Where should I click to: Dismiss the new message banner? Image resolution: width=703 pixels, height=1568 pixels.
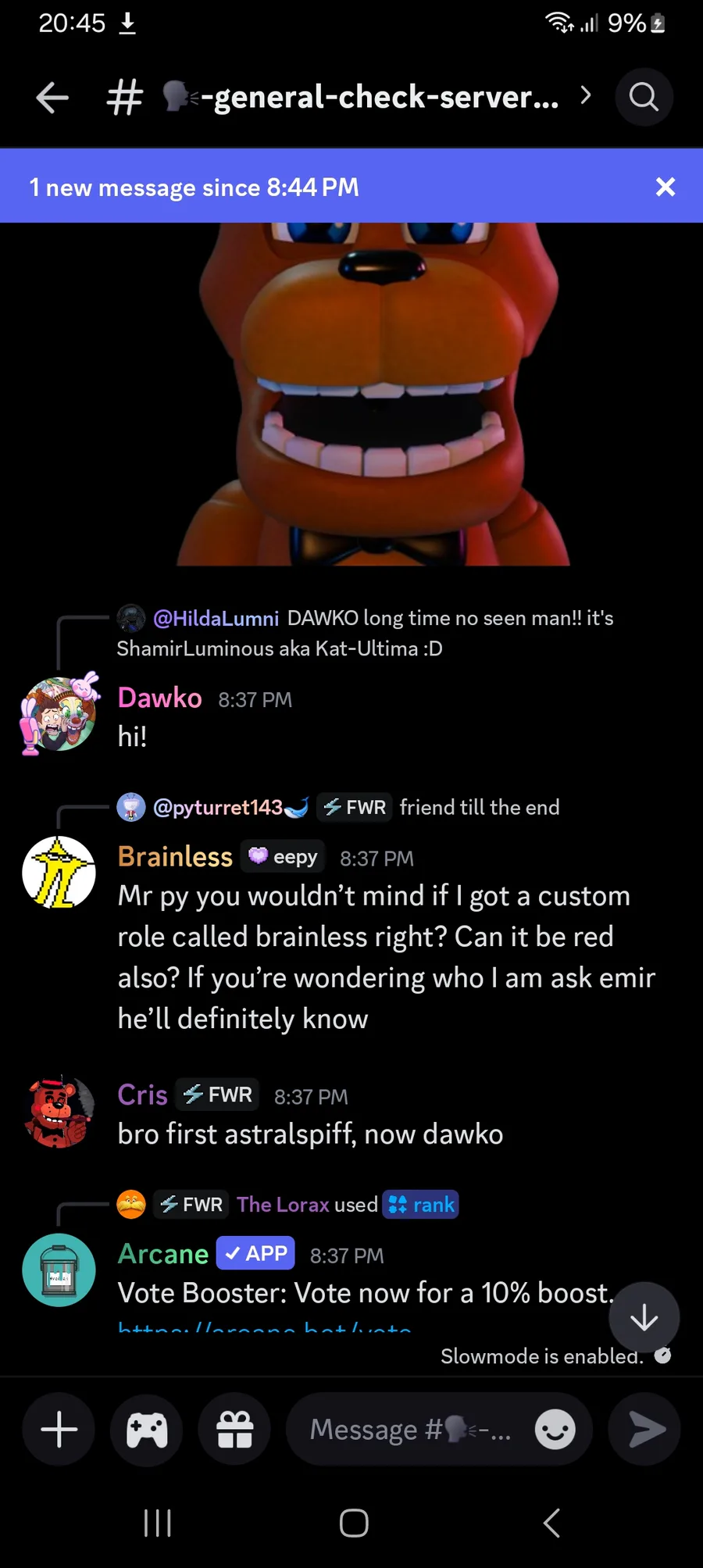665,187
